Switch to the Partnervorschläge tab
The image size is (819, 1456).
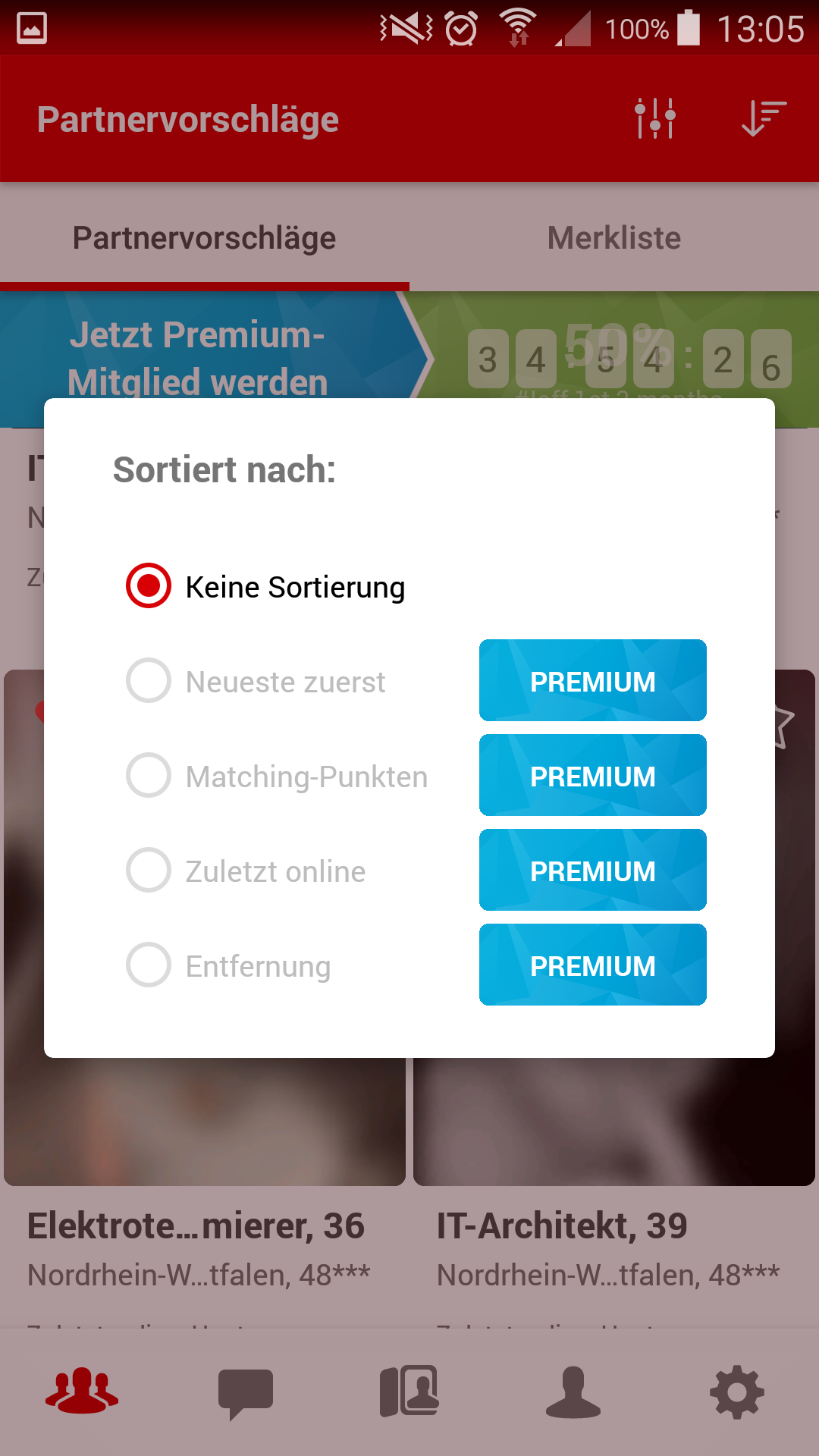[x=203, y=237]
